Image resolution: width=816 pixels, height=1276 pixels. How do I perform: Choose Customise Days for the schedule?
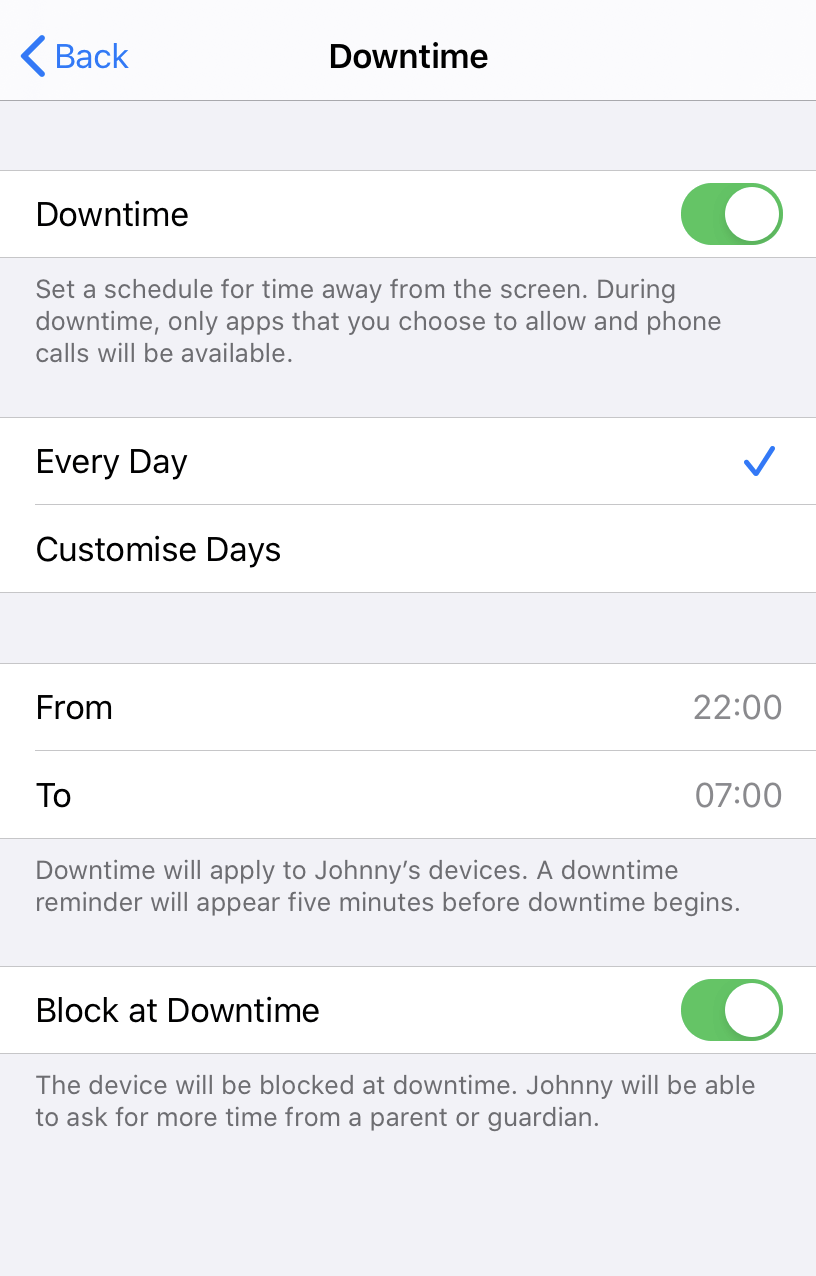tap(408, 549)
